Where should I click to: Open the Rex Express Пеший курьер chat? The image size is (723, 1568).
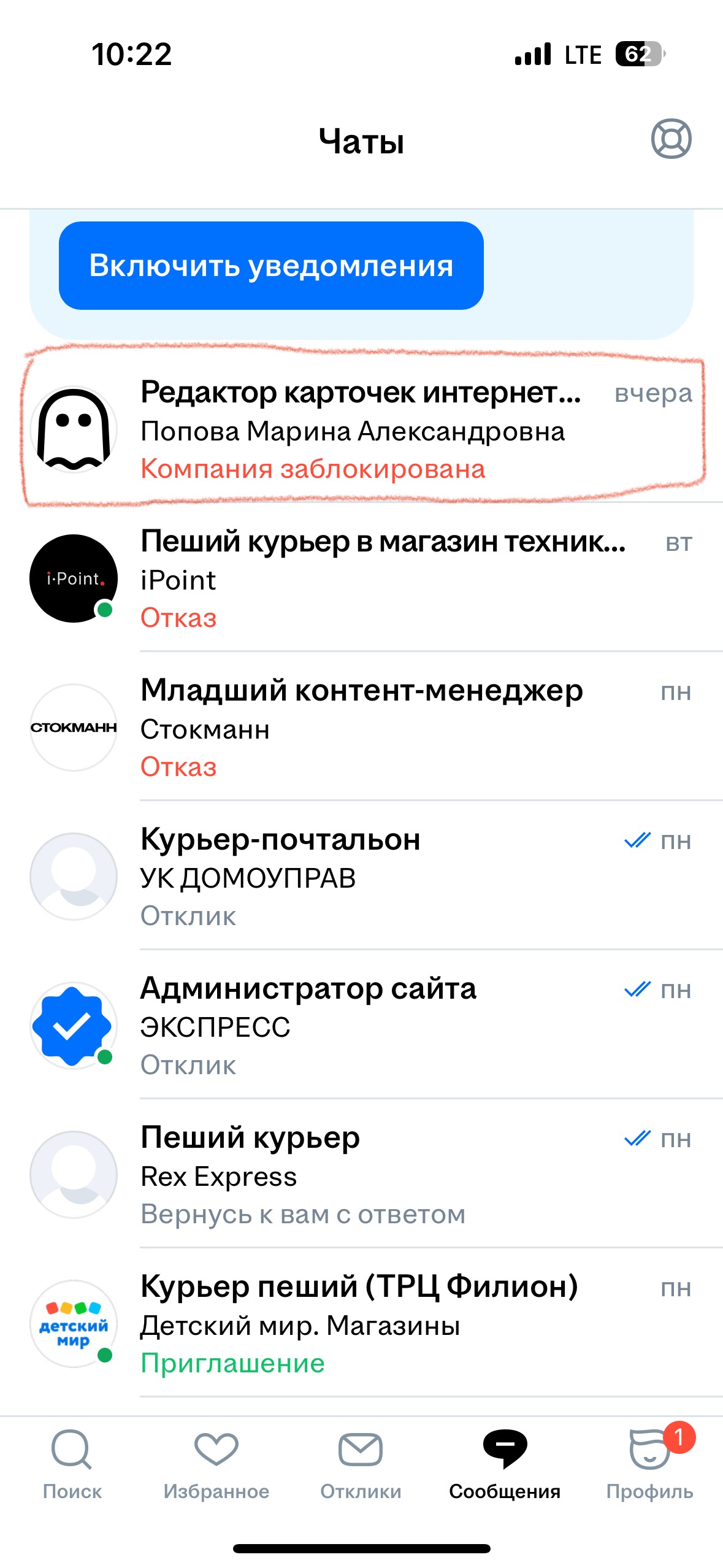pos(361,1174)
